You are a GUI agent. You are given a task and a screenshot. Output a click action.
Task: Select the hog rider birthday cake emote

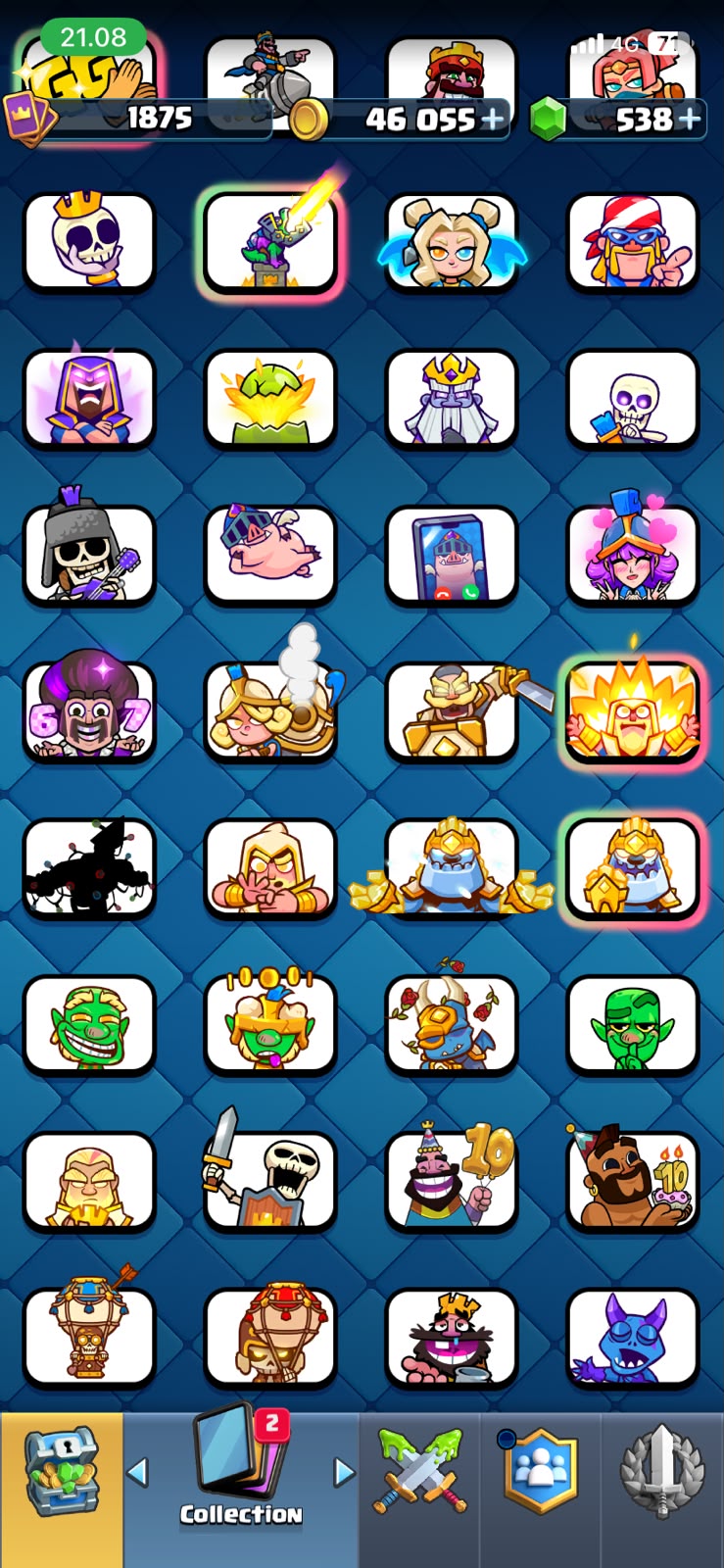(x=633, y=1181)
